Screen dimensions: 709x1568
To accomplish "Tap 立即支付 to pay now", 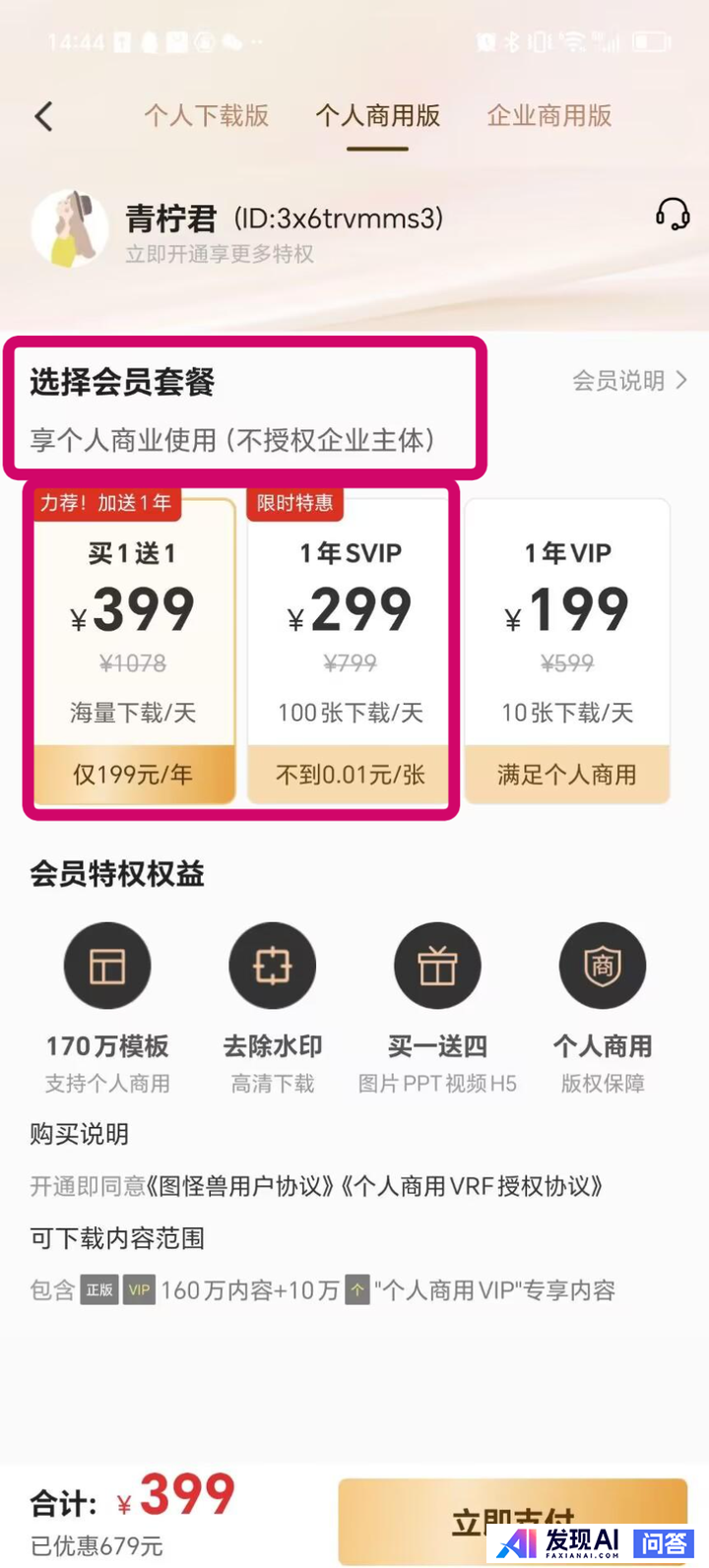I will [x=512, y=1520].
